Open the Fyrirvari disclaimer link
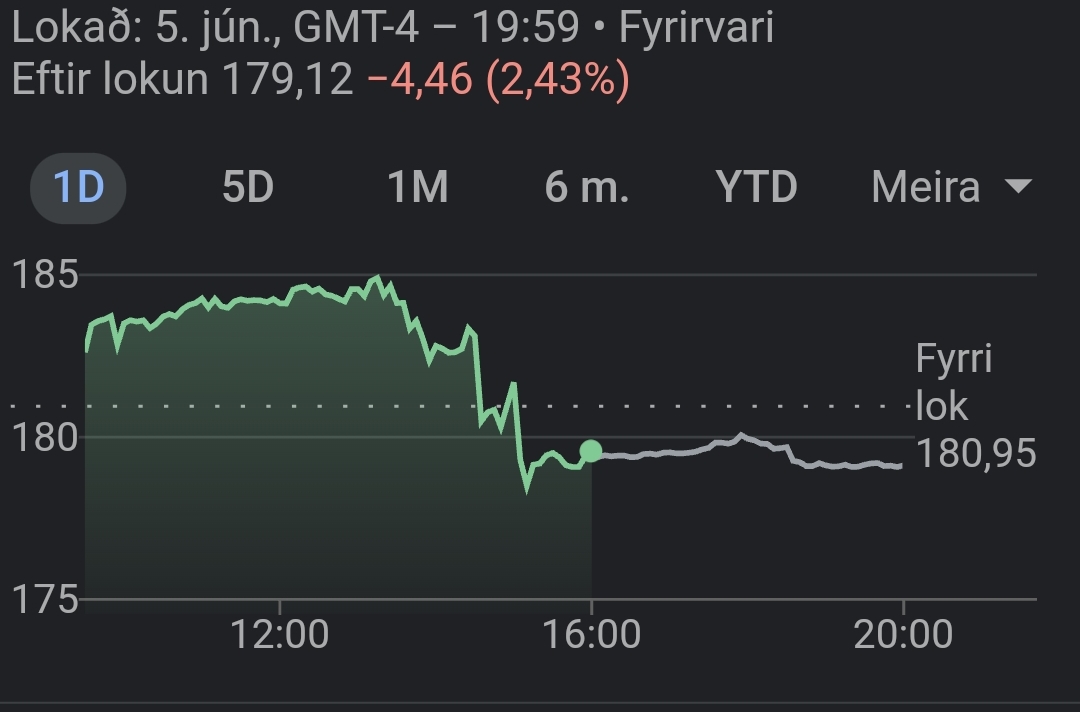Viewport: 1080px width, 712px height. pyautogui.click(x=696, y=28)
